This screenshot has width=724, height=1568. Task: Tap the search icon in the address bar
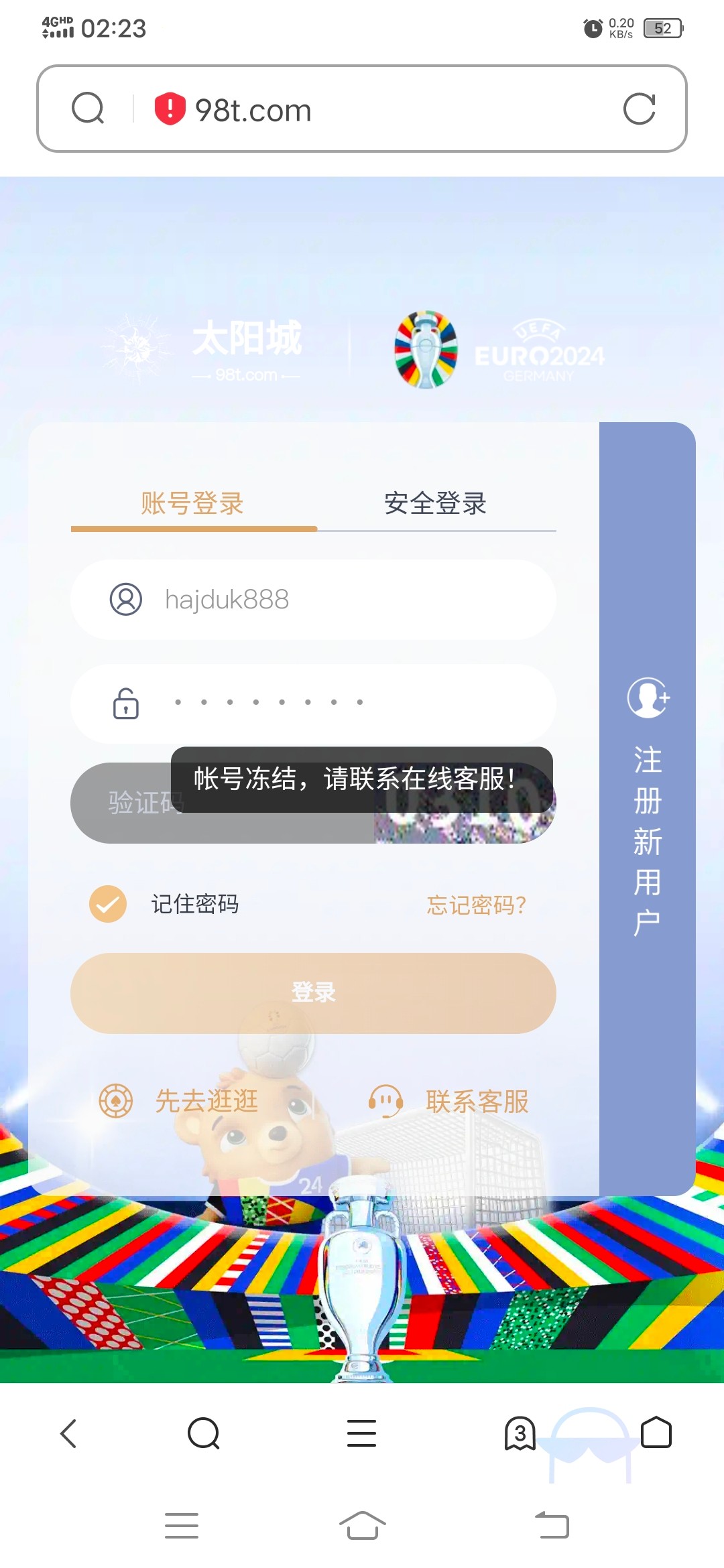click(x=88, y=109)
